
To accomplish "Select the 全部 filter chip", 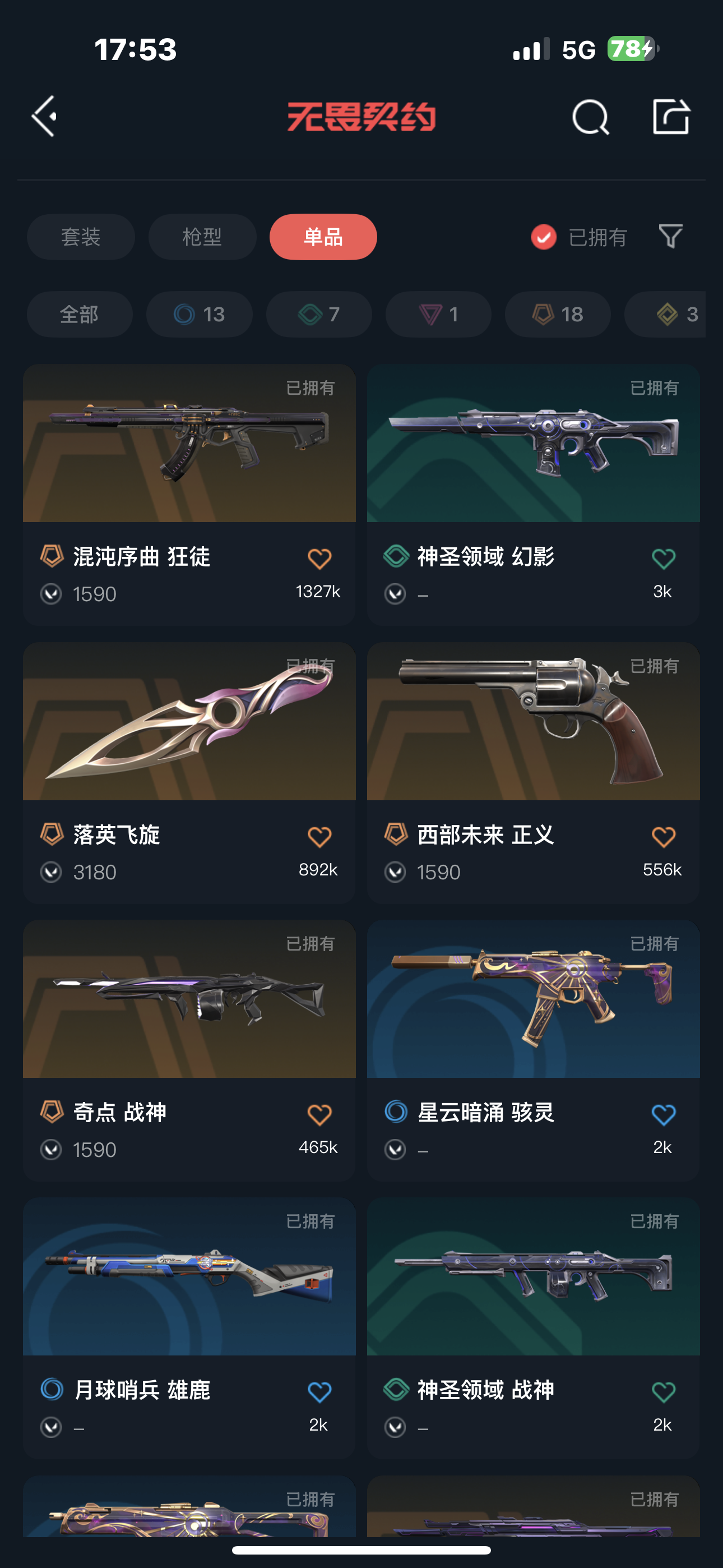I will point(79,314).
